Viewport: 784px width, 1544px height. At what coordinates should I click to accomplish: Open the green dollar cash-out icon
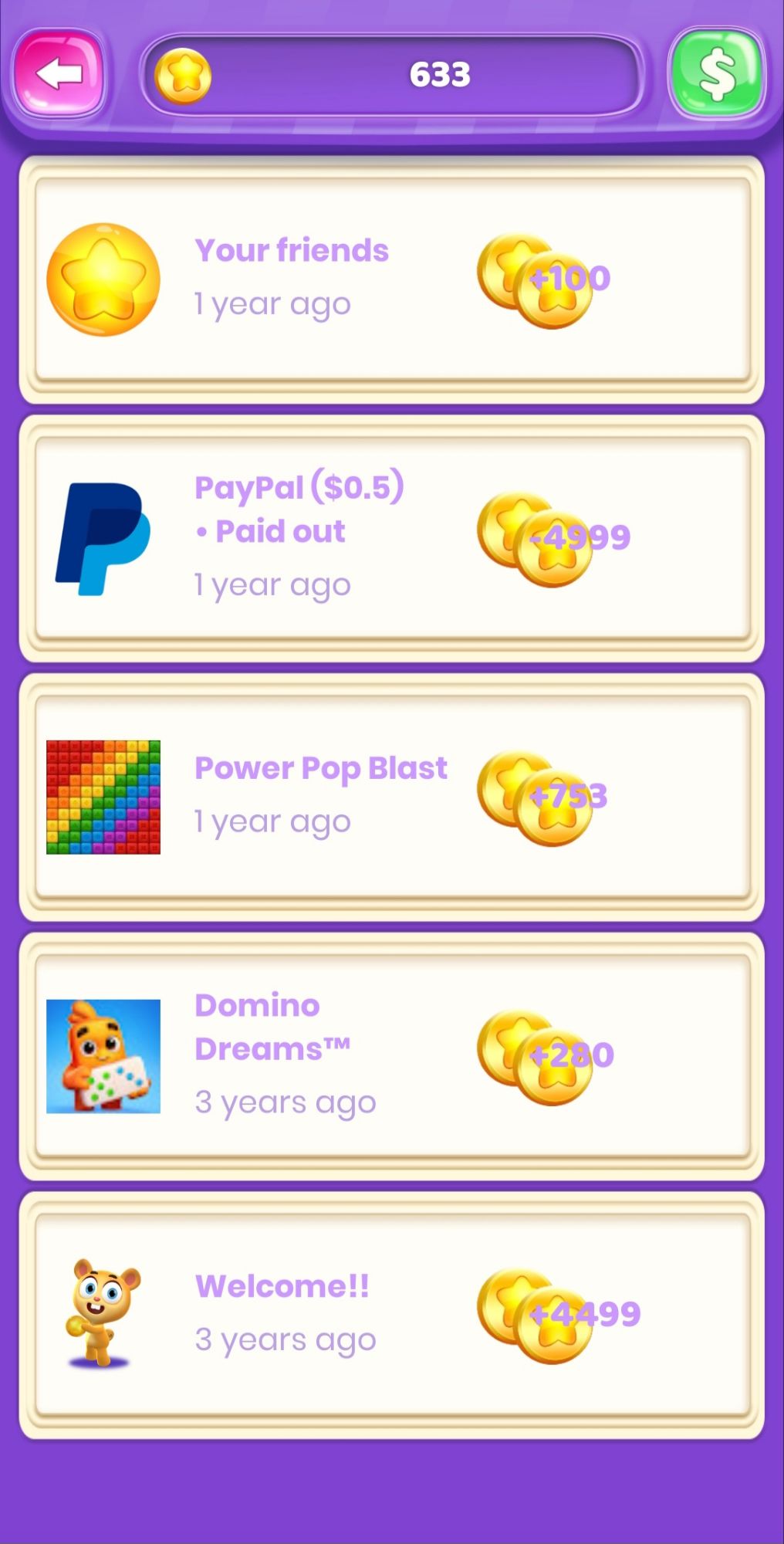pos(717,75)
